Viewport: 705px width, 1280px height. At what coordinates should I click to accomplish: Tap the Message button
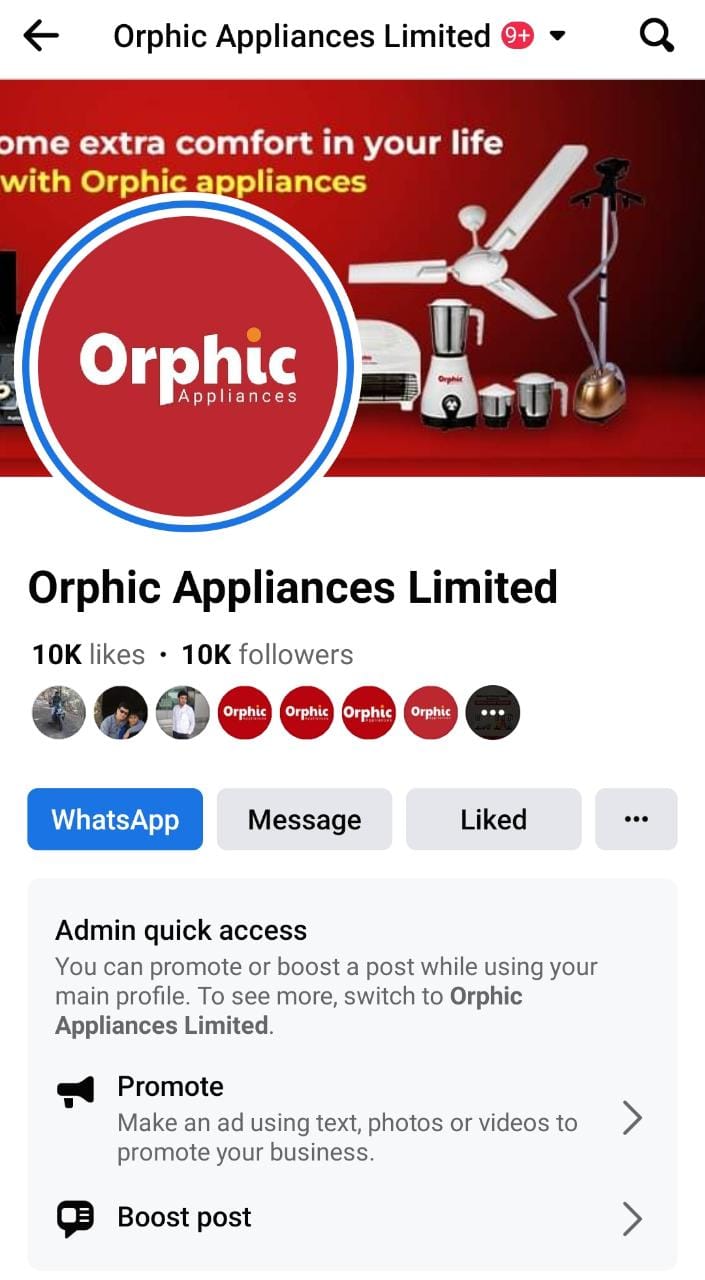pyautogui.click(x=304, y=820)
